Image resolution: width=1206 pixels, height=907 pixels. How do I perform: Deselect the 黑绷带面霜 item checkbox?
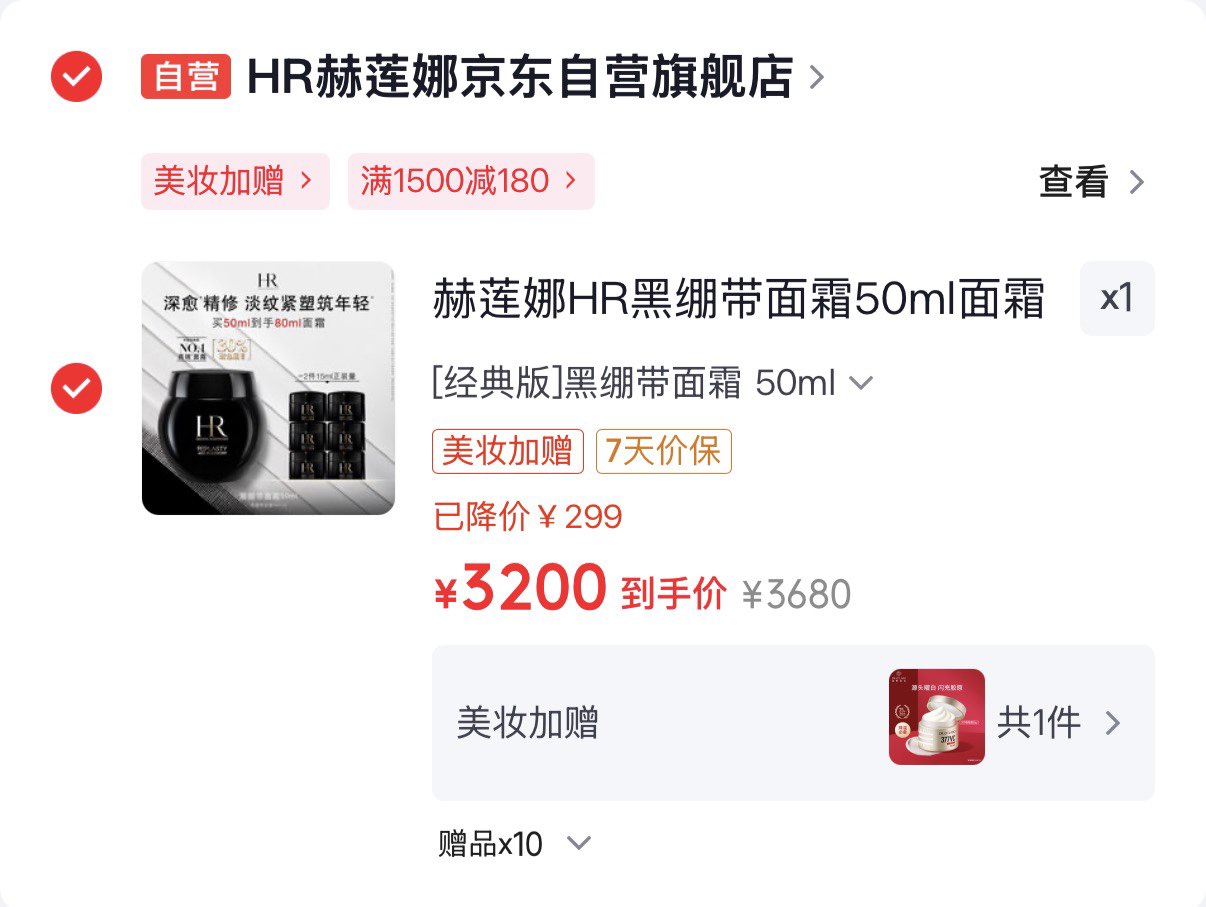coord(76,388)
